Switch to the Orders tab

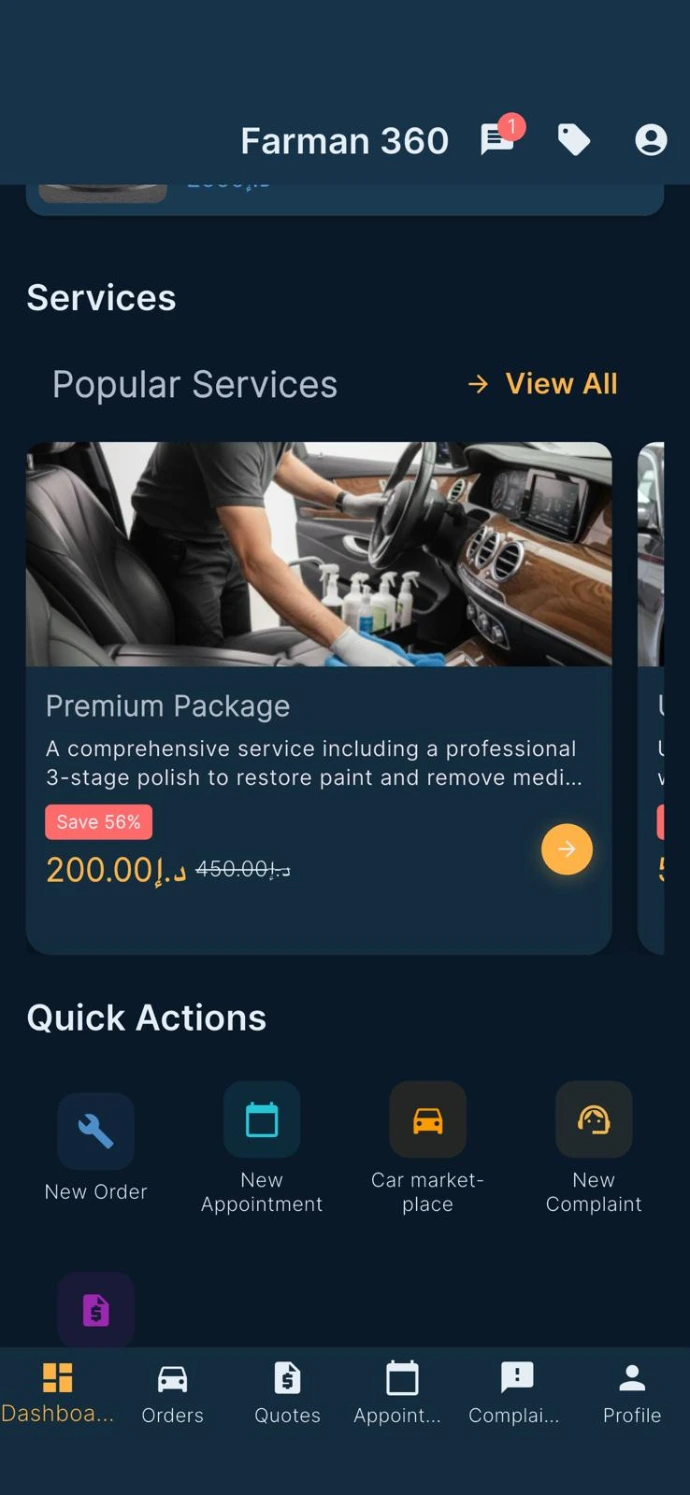(172, 1392)
